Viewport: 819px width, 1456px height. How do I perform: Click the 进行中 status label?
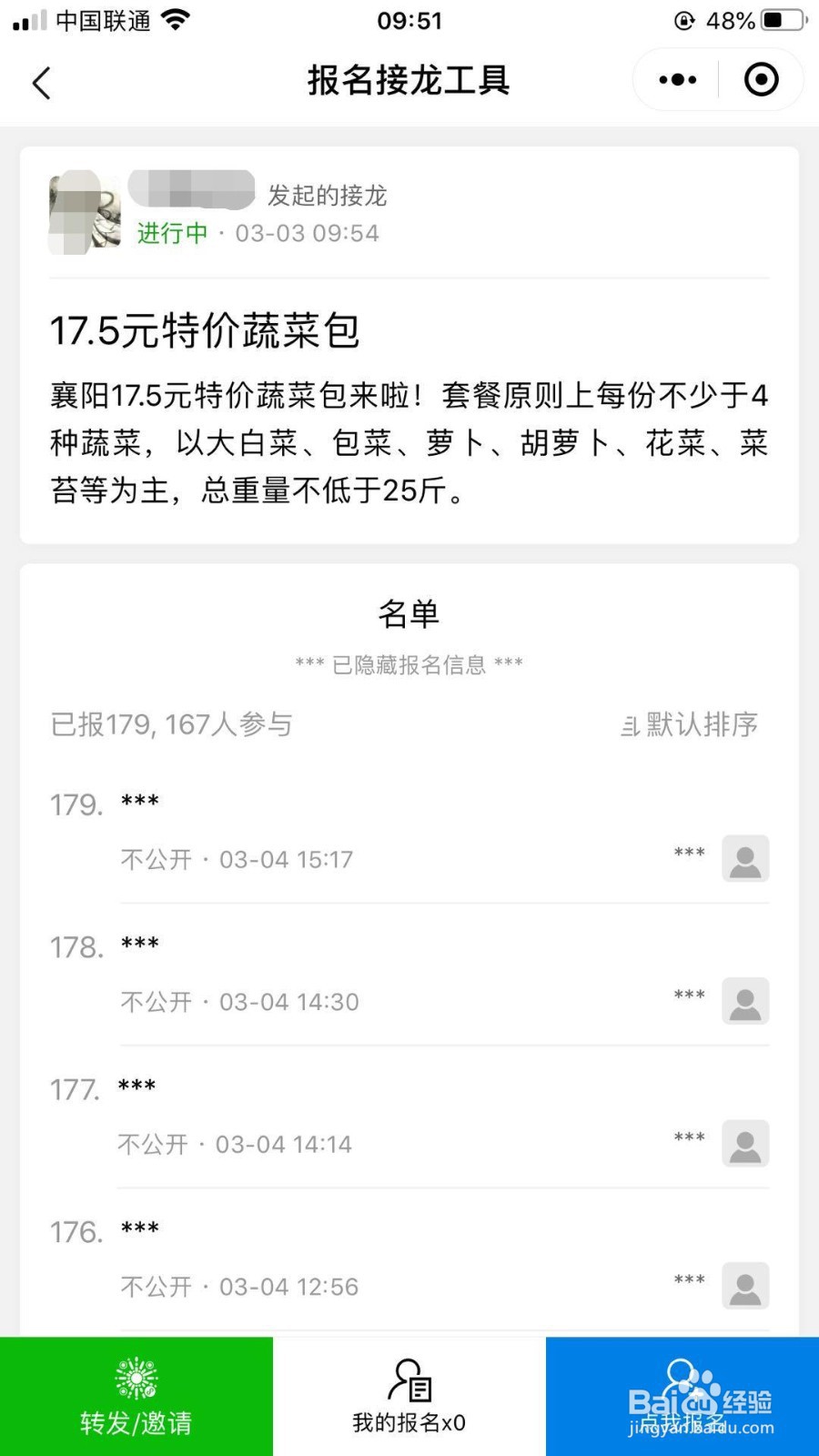[170, 233]
